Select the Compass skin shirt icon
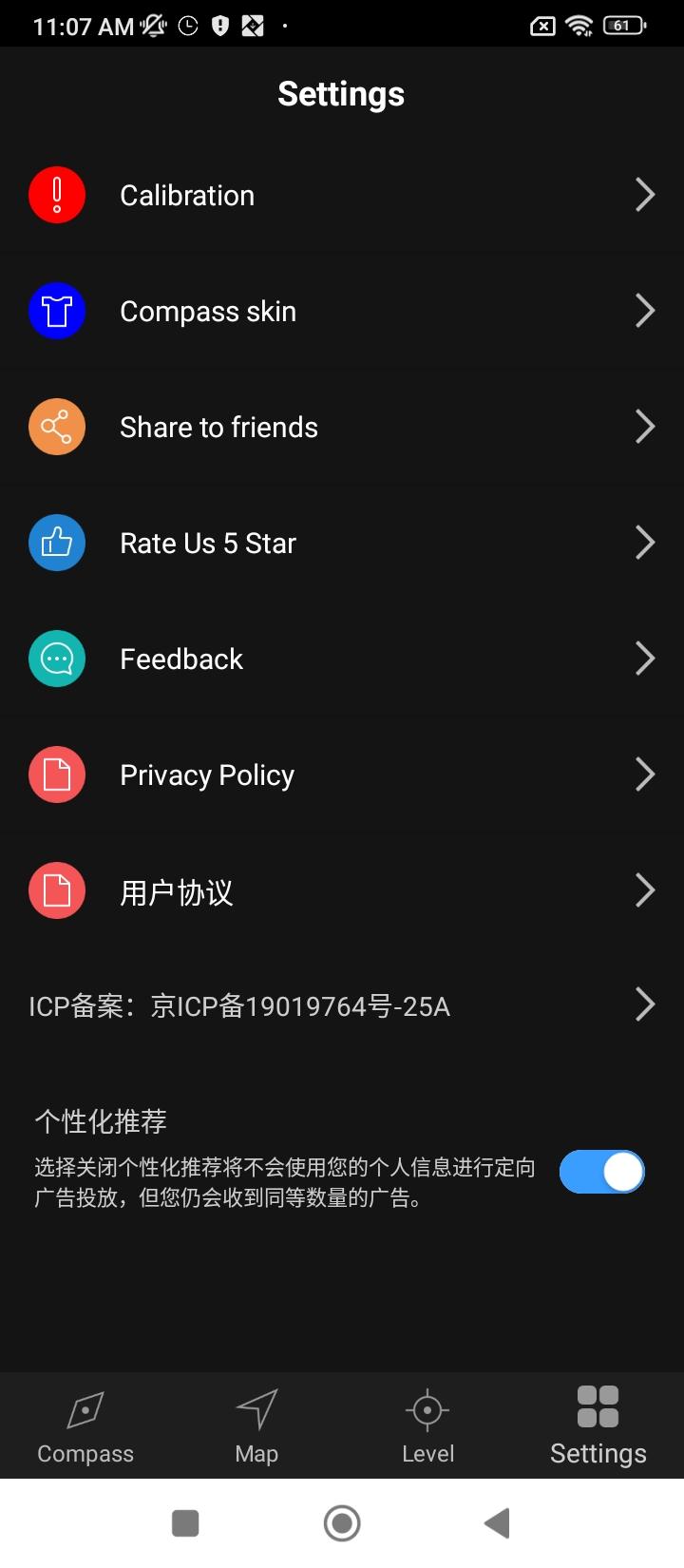This screenshot has height=1568, width=684. click(57, 311)
